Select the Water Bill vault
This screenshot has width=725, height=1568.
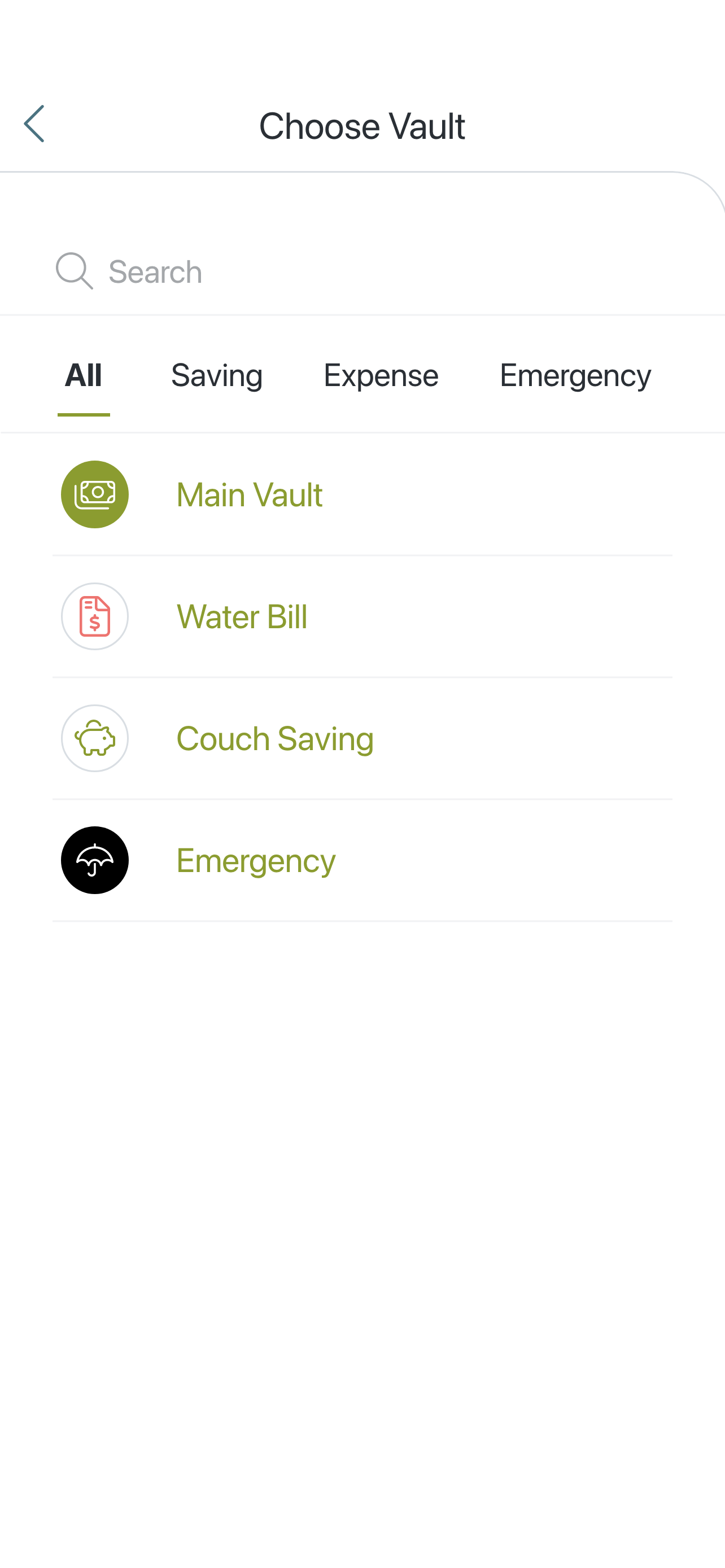pos(362,616)
